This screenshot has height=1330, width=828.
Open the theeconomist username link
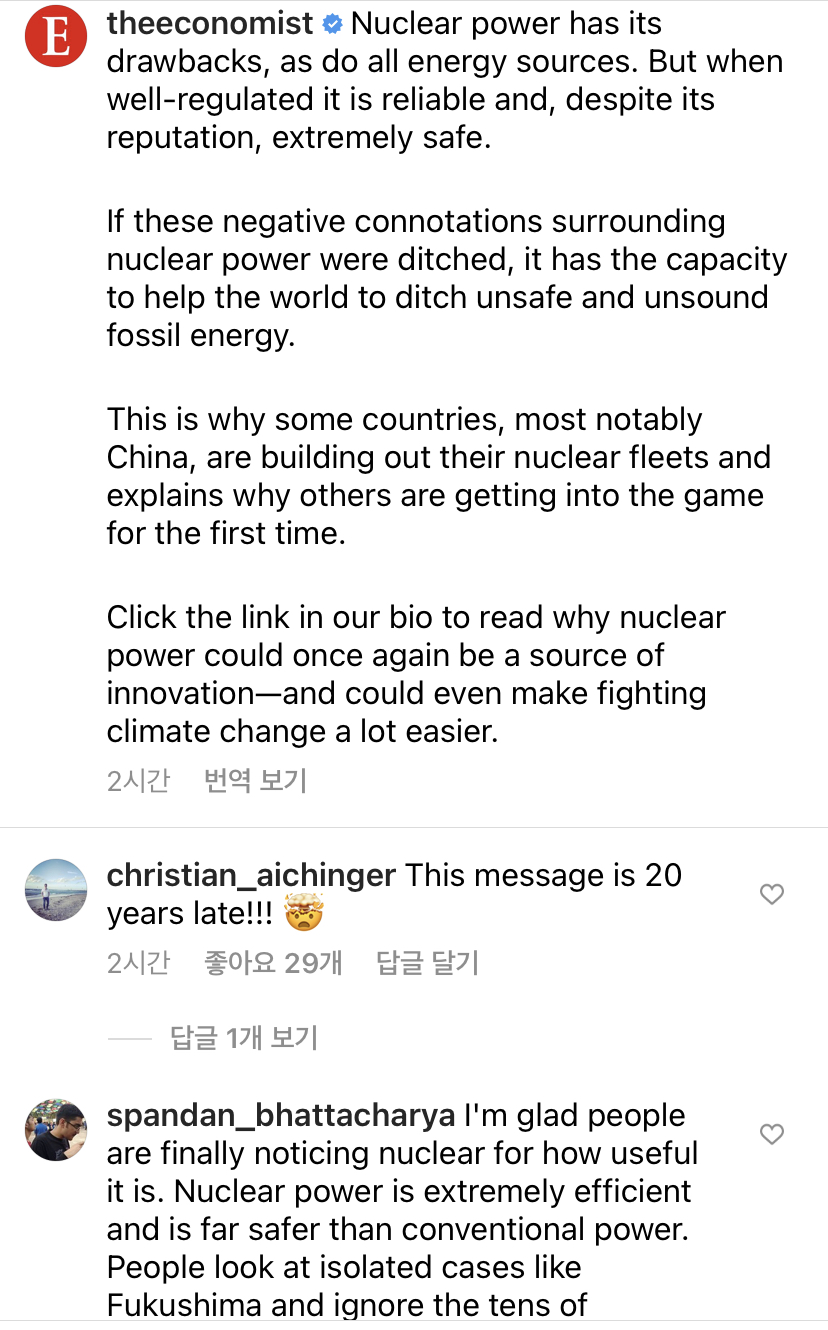[209, 23]
